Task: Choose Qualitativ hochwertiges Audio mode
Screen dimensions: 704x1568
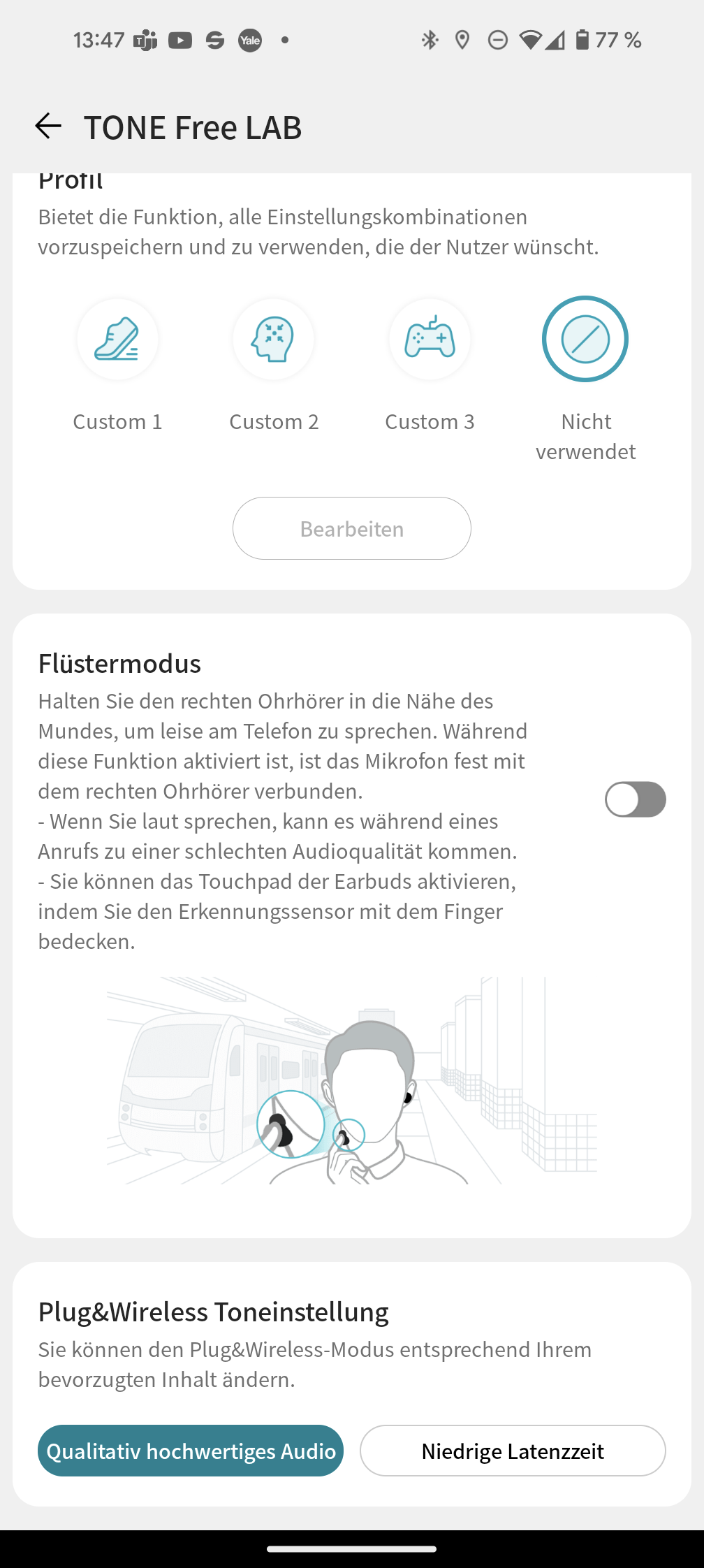Action: point(191,1451)
